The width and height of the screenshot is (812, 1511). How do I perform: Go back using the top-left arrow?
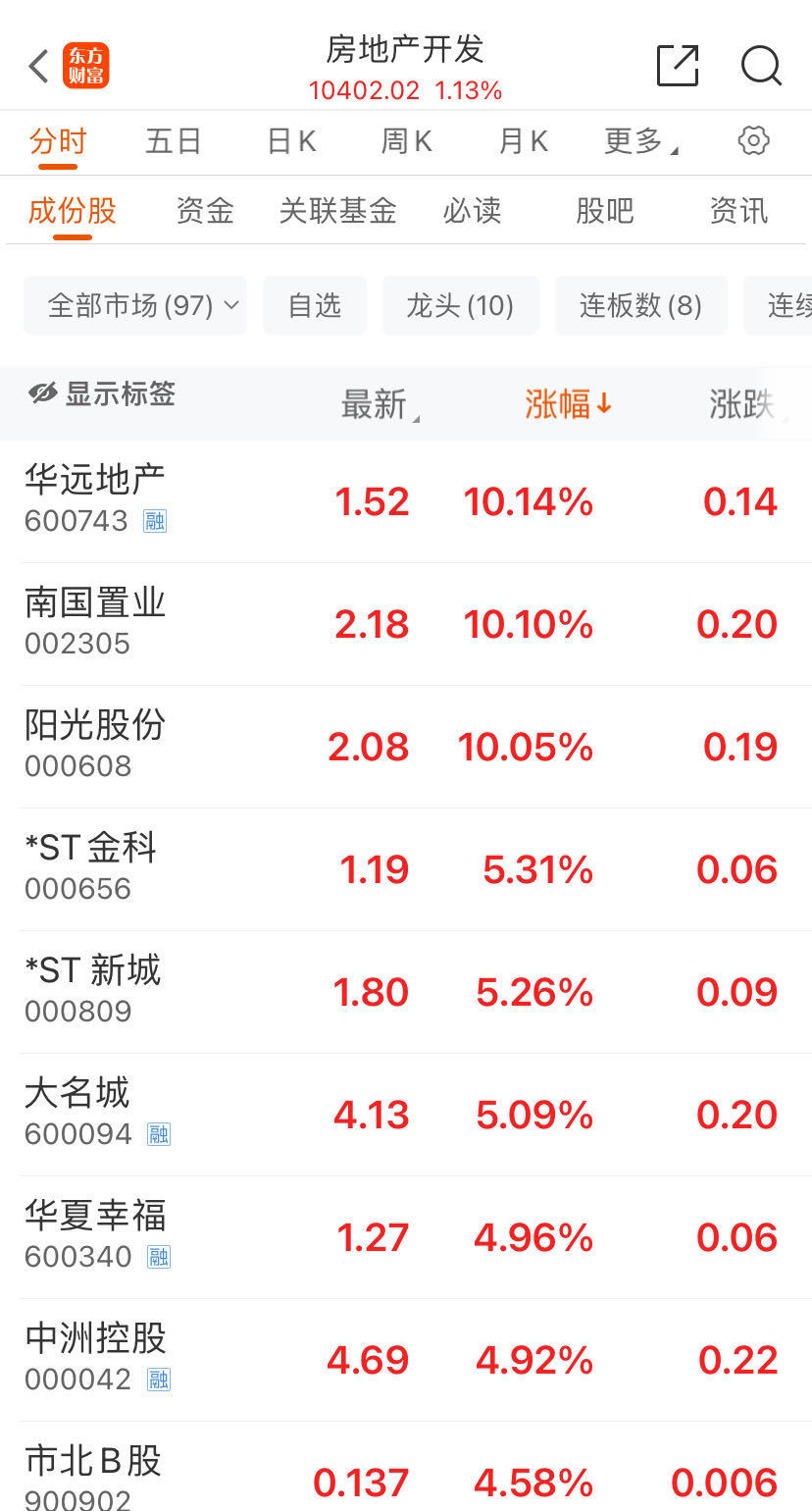click(x=38, y=66)
